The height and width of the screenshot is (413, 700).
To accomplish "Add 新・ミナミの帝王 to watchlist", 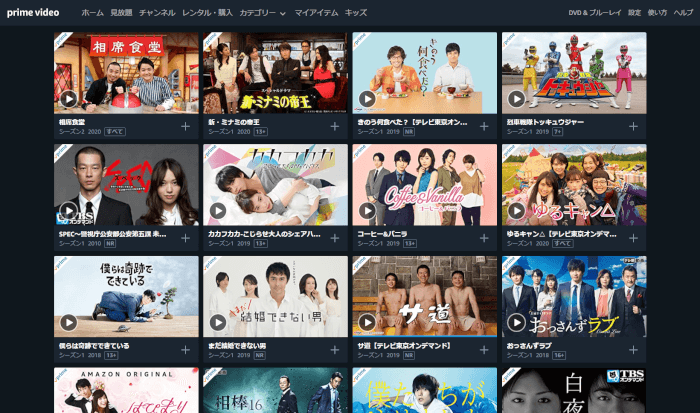I will 335,127.
